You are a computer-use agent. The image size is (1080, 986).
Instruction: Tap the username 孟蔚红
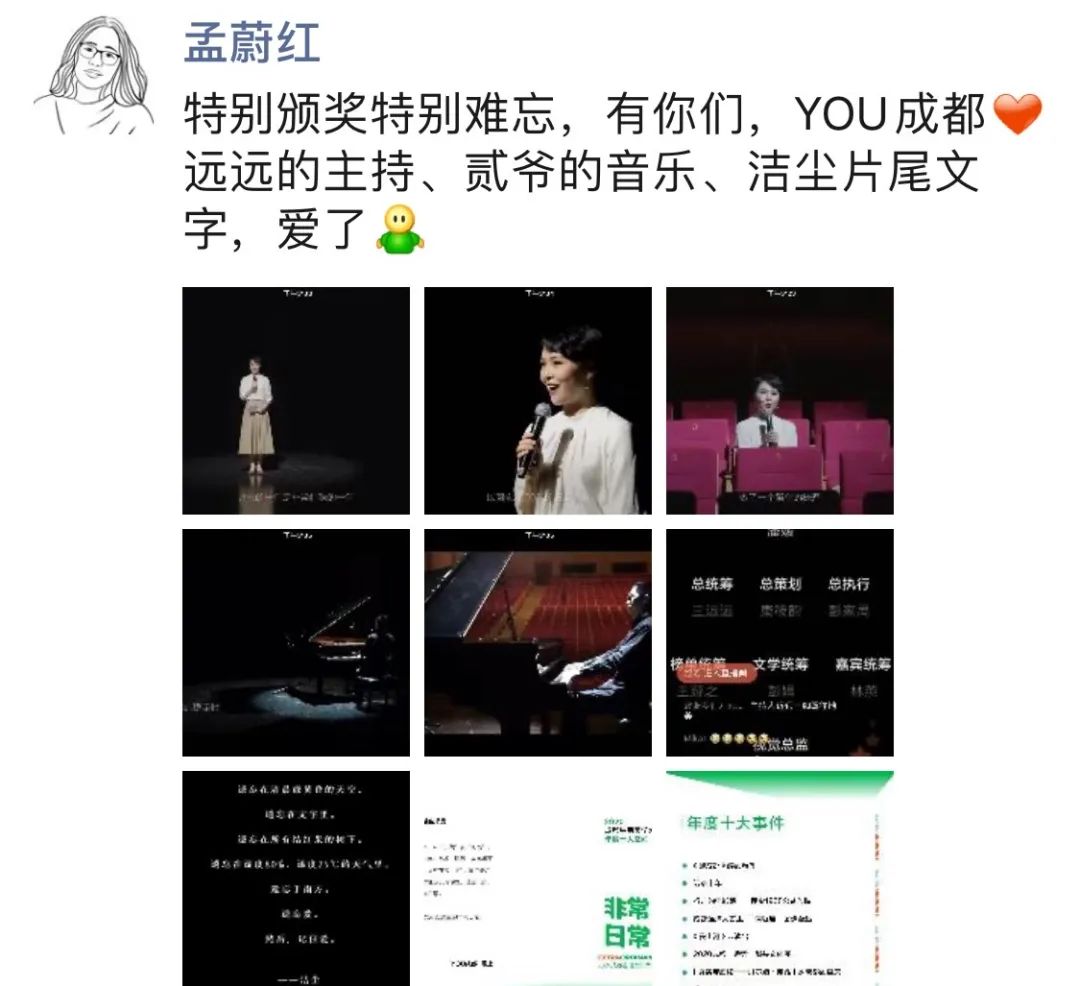point(252,43)
